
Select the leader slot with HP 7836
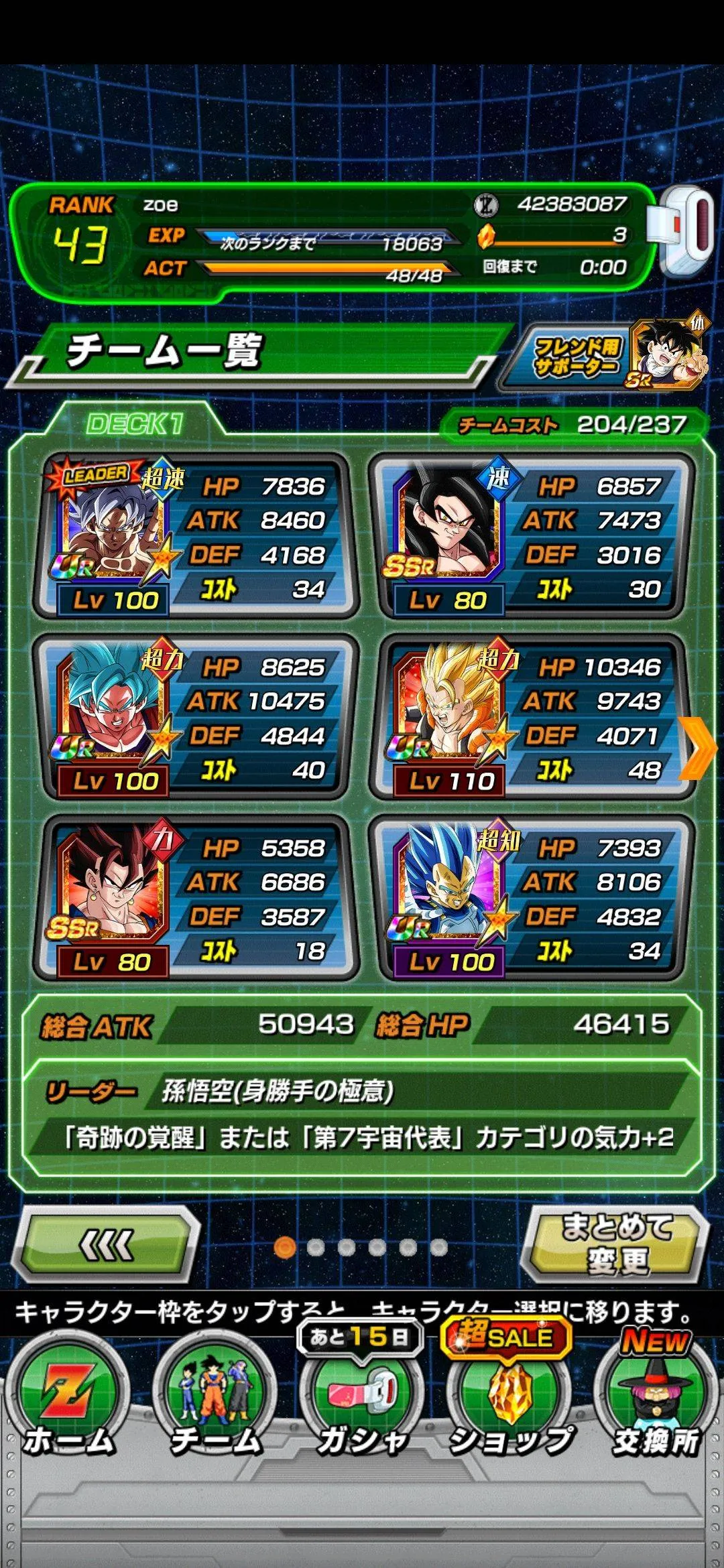196,537
